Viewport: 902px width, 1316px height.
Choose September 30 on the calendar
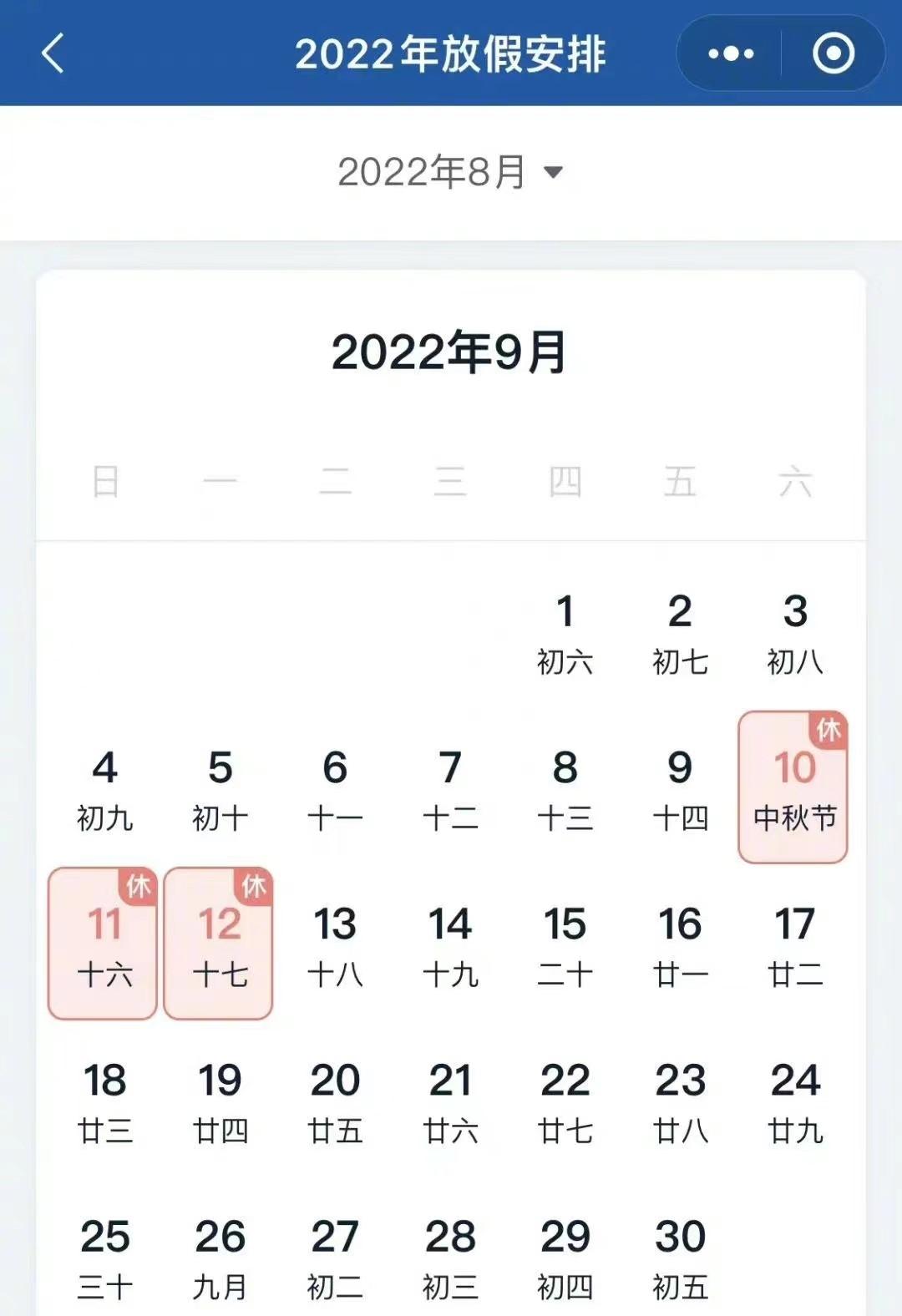tap(680, 1256)
